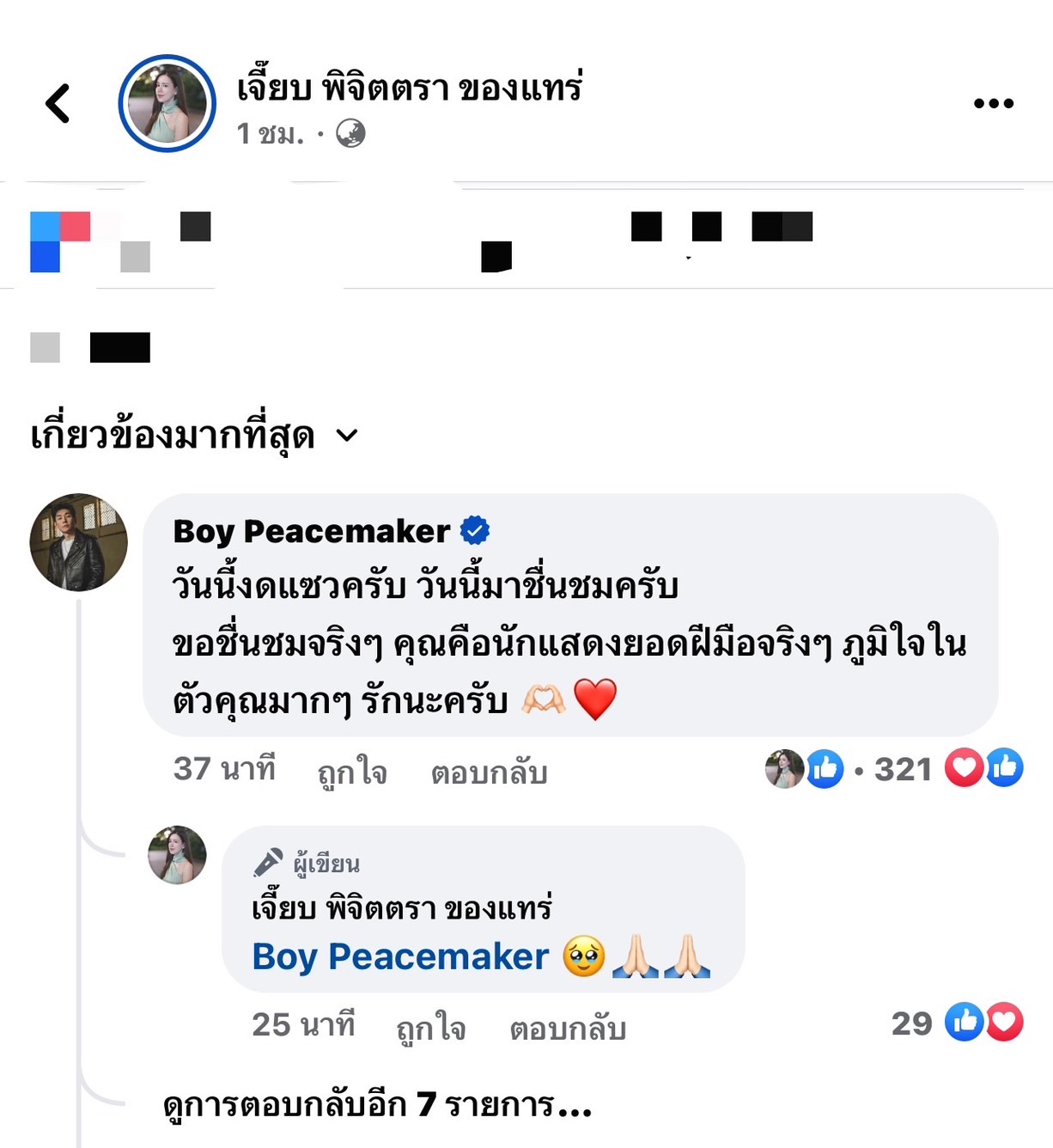
Task: Go back using the back arrow
Action: (x=58, y=104)
